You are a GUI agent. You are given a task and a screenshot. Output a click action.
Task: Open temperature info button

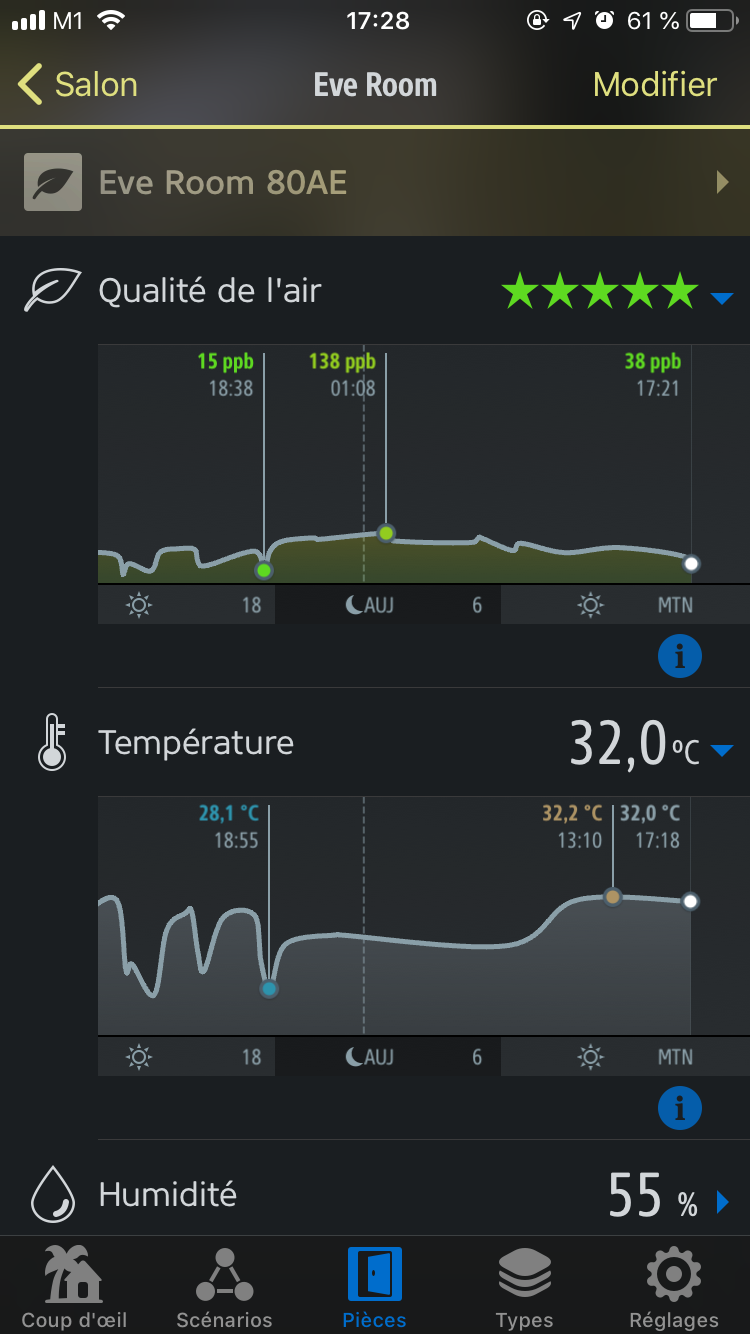(x=680, y=1108)
